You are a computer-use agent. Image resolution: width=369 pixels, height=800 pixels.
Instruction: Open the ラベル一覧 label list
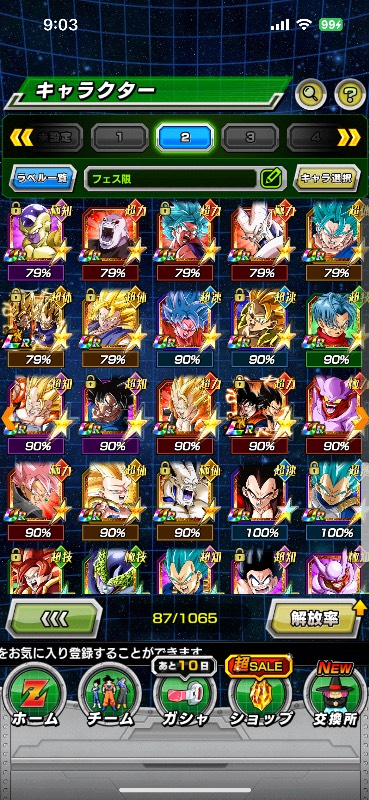[43, 178]
